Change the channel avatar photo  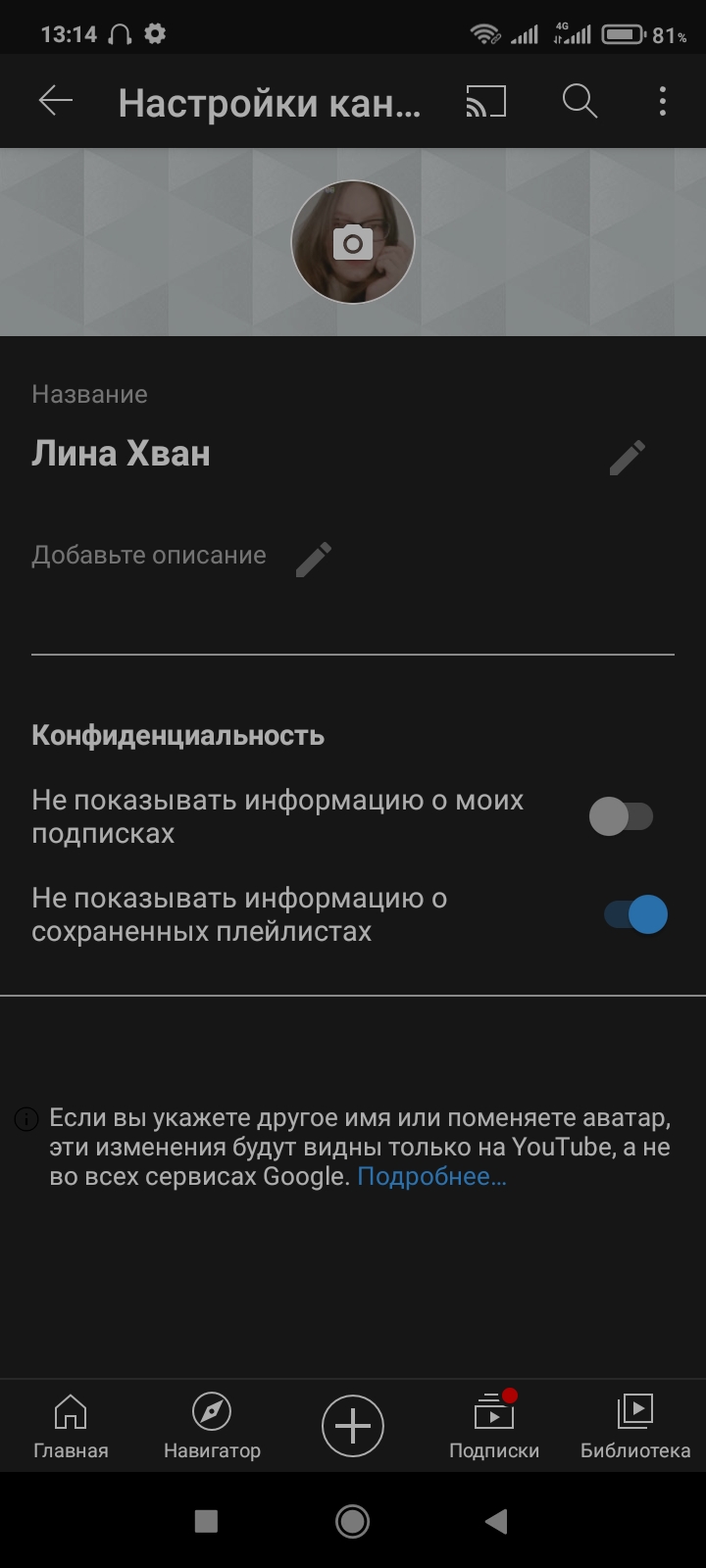(x=353, y=242)
